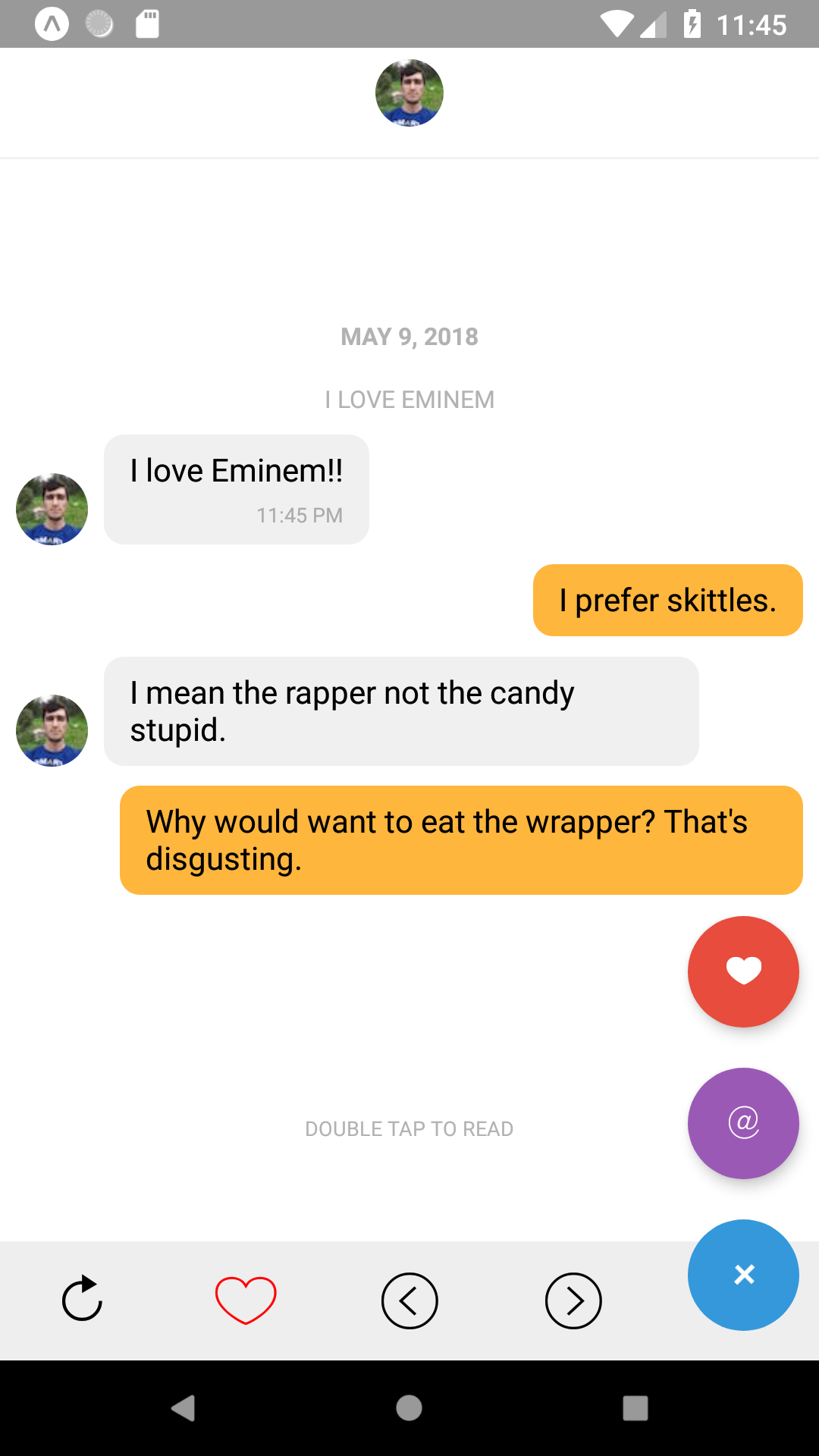Tap the red heart like button
Viewport: 819px width, 1456px height.
point(743,971)
